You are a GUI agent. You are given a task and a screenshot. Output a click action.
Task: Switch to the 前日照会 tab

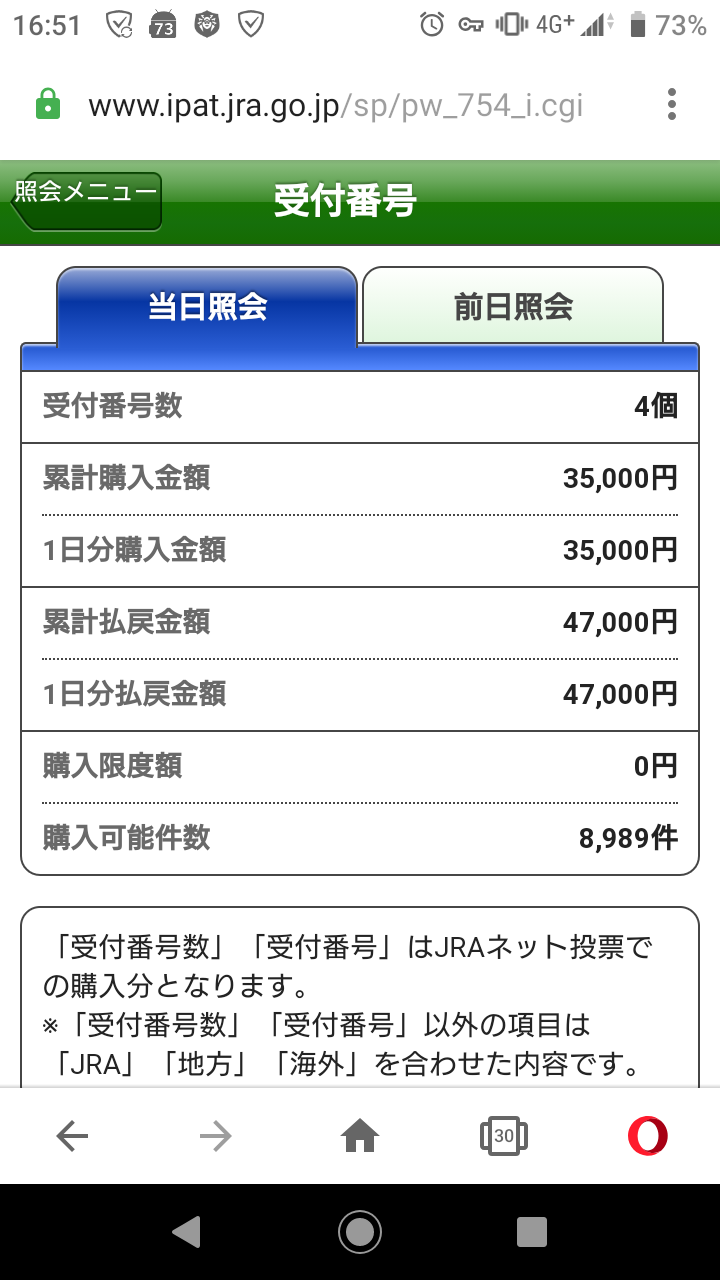pyautogui.click(x=512, y=306)
